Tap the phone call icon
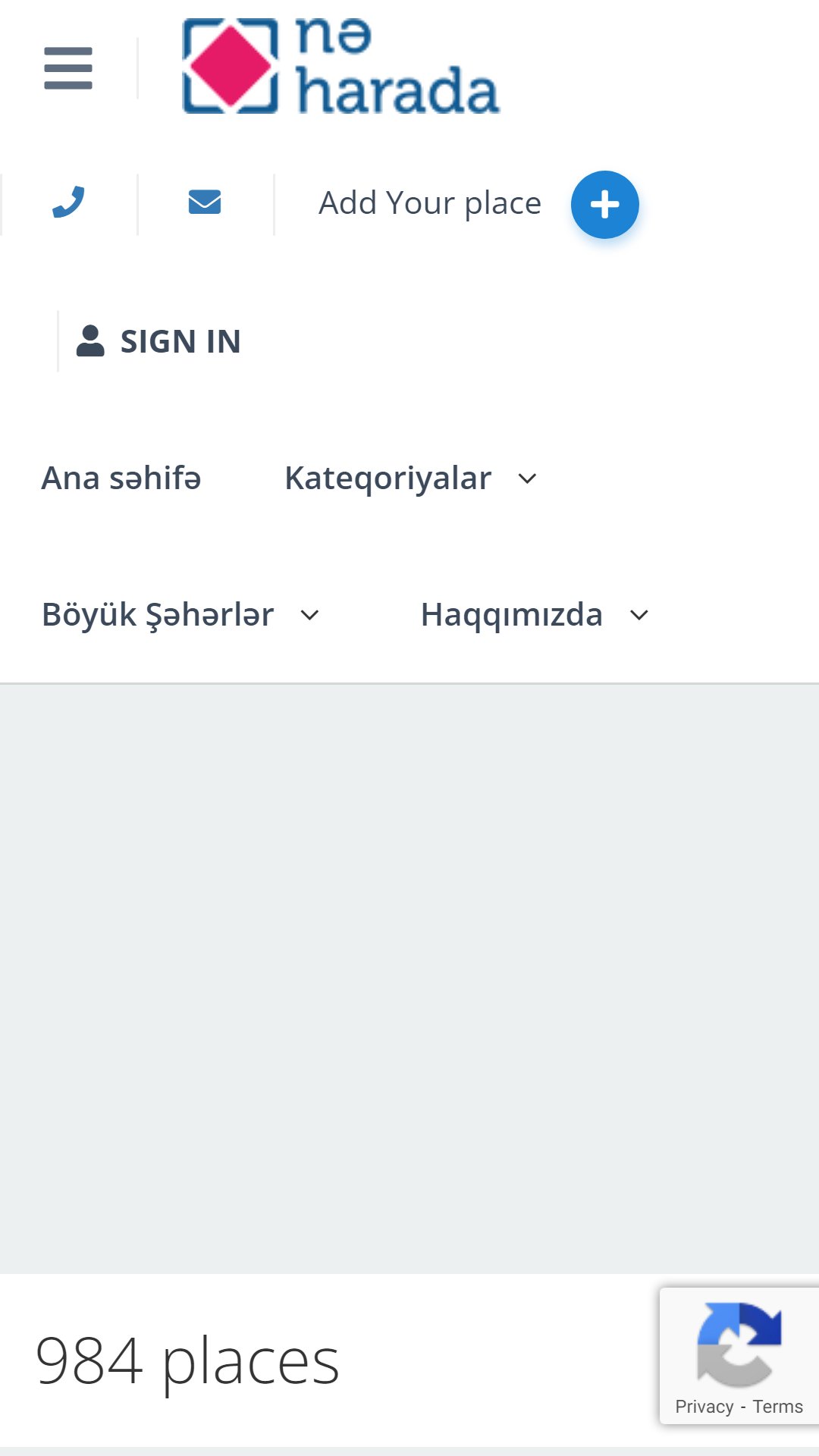The image size is (819, 1456). 68,202
